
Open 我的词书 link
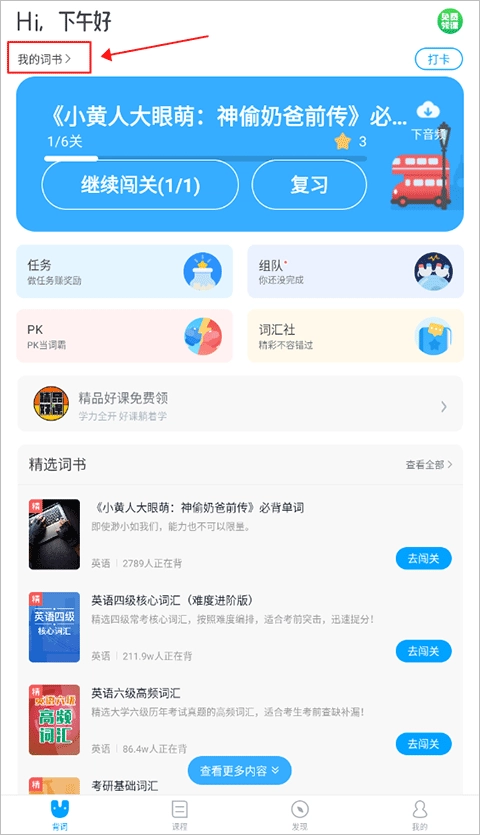(45, 59)
